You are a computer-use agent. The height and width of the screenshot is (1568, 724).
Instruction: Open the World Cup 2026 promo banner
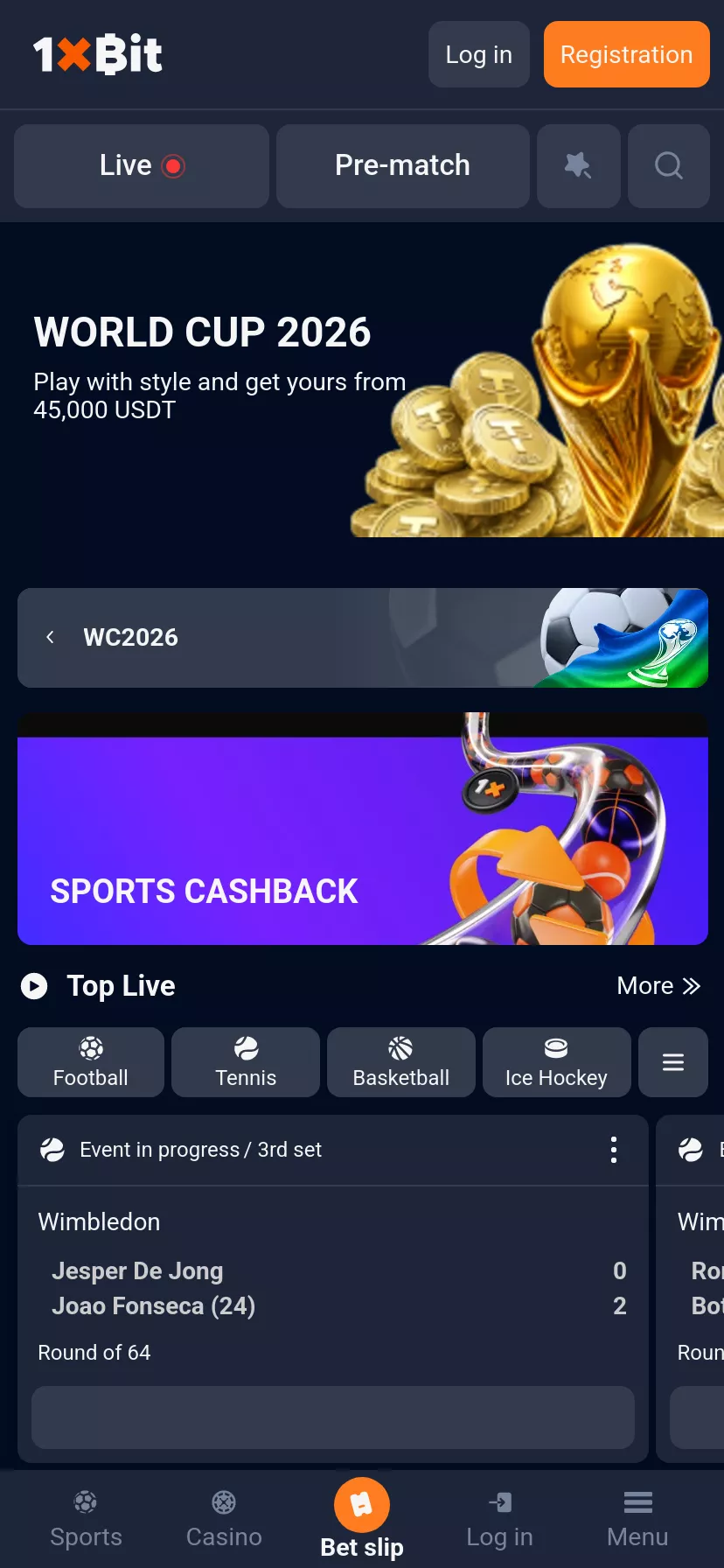(x=362, y=390)
